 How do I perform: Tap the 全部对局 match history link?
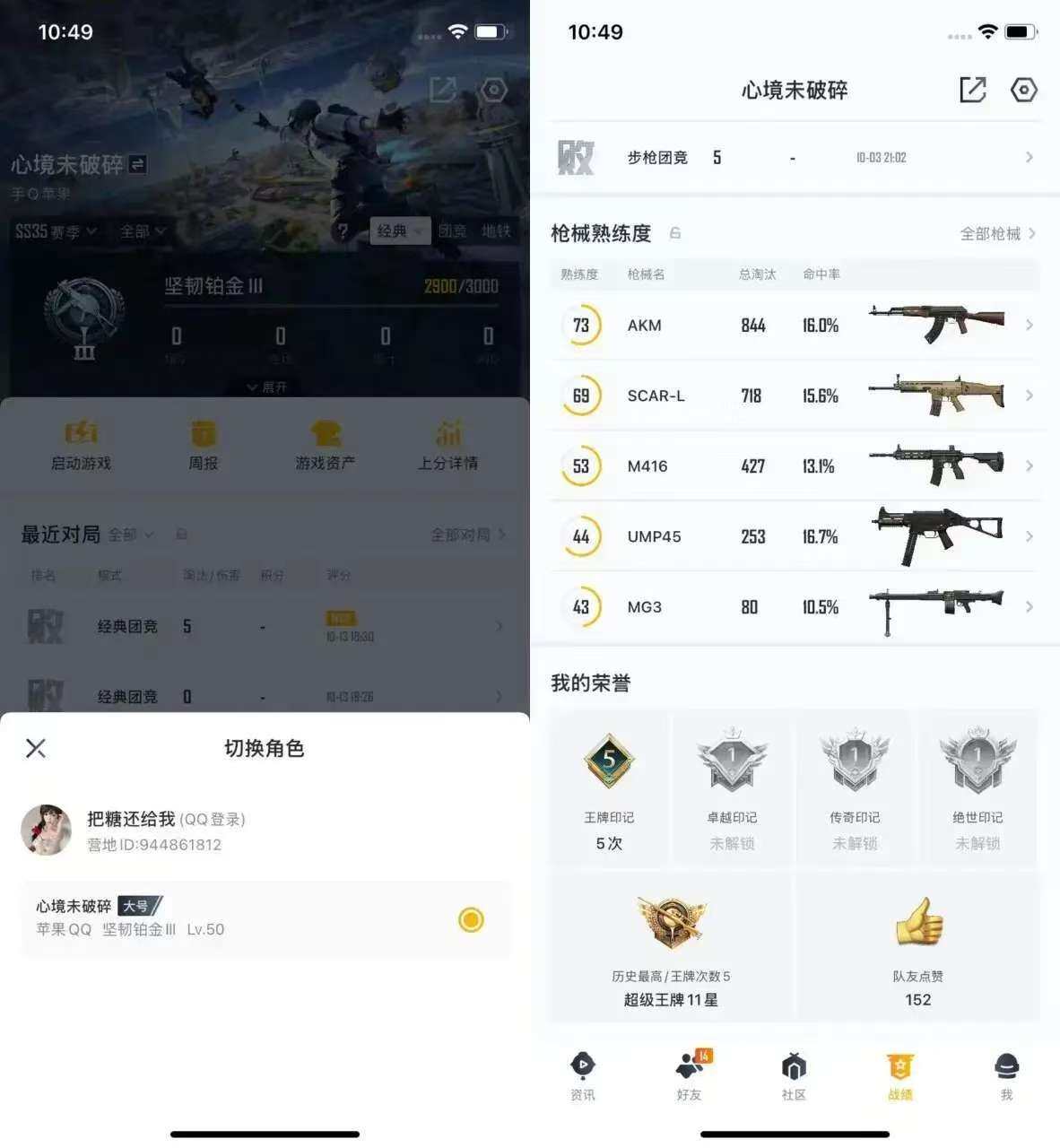tap(465, 534)
